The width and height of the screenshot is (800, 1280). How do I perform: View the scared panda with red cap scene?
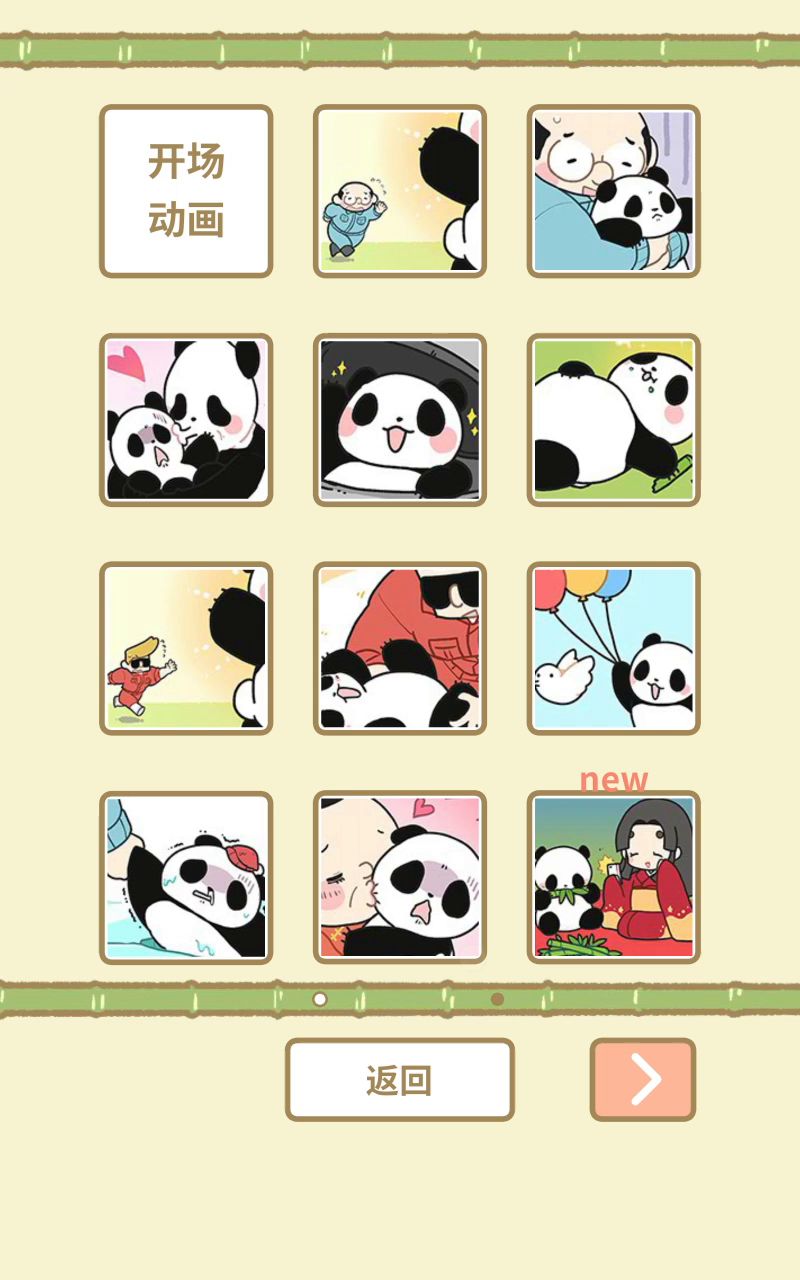coord(186,877)
